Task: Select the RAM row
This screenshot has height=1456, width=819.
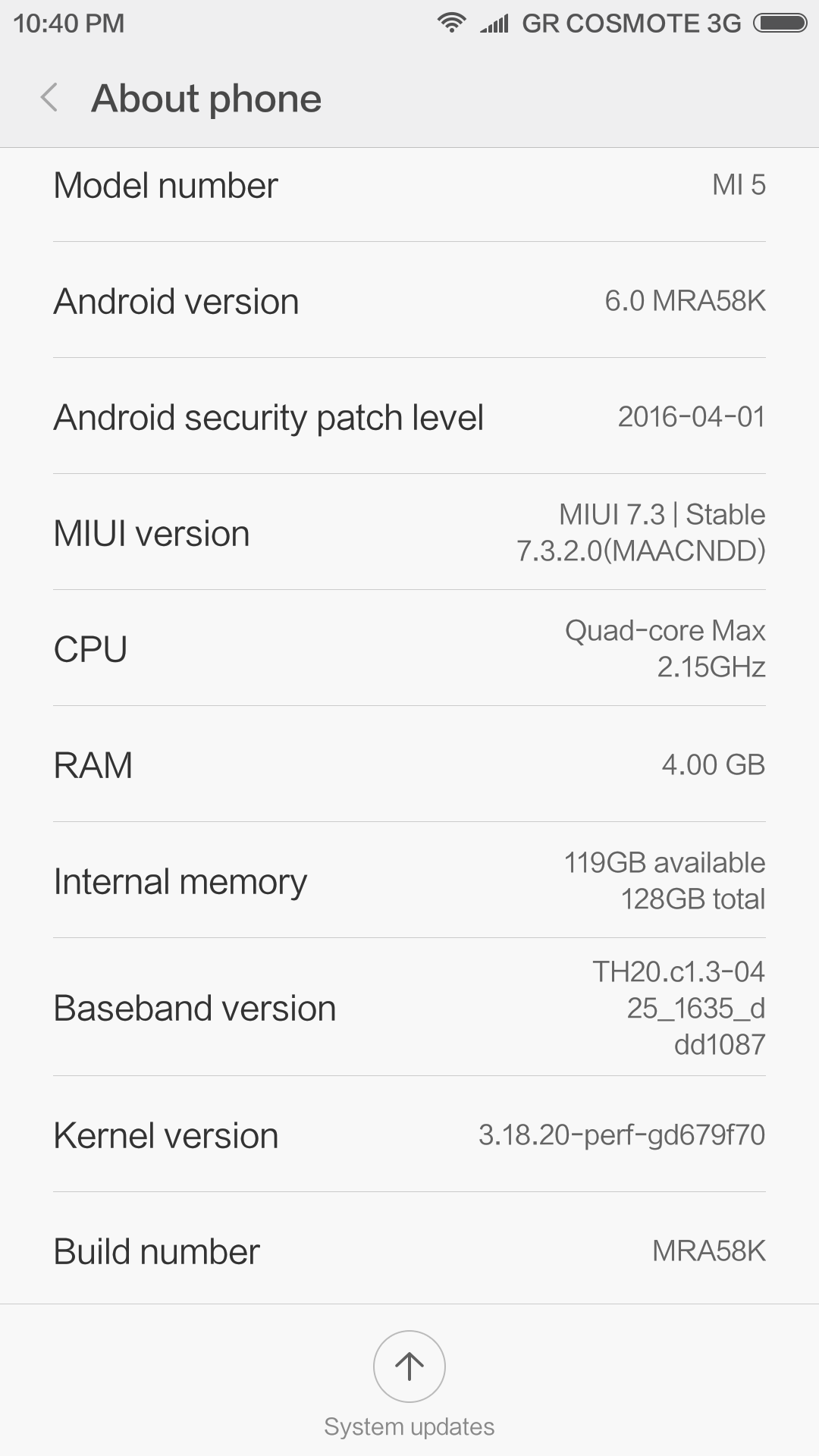Action: pos(409,764)
